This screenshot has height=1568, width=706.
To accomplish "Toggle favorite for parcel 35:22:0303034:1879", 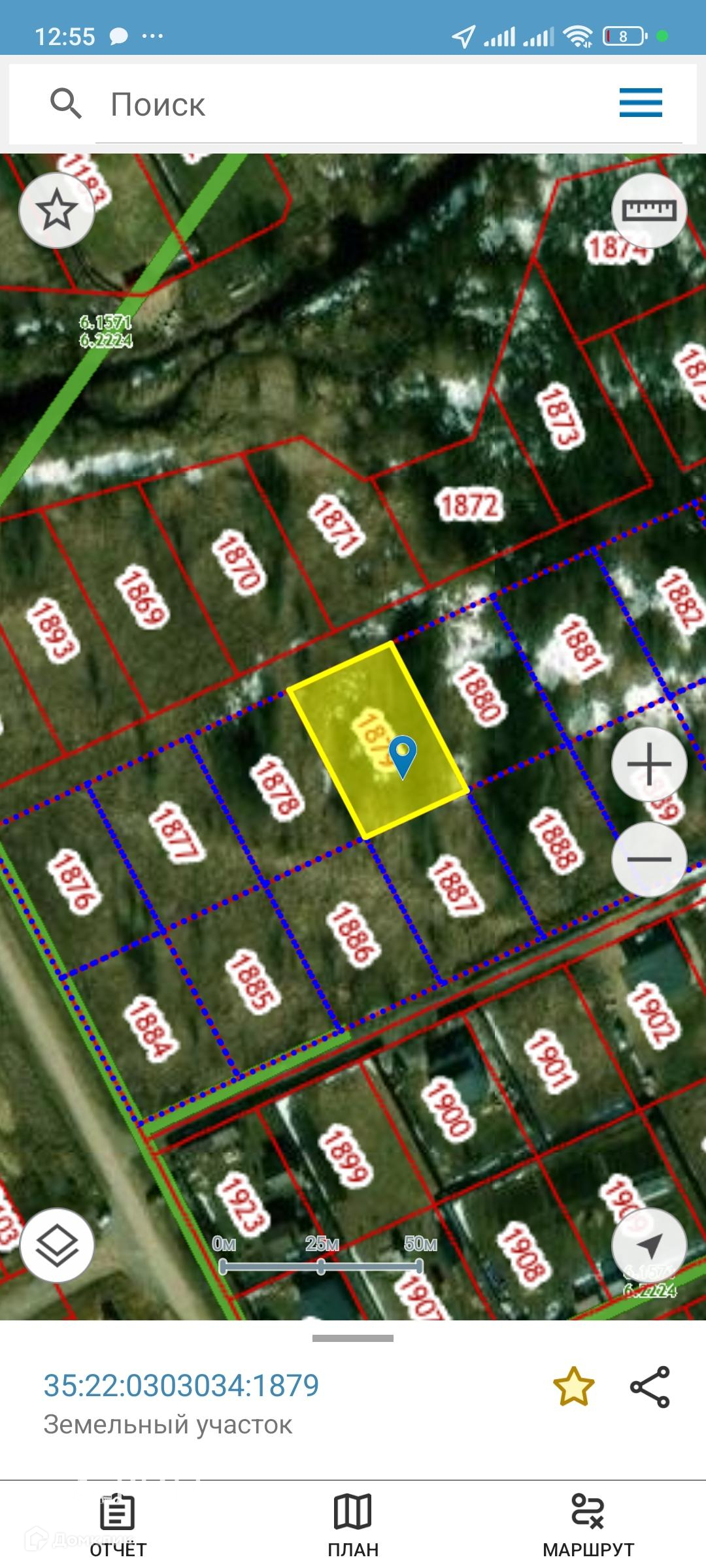I will (x=573, y=1386).
